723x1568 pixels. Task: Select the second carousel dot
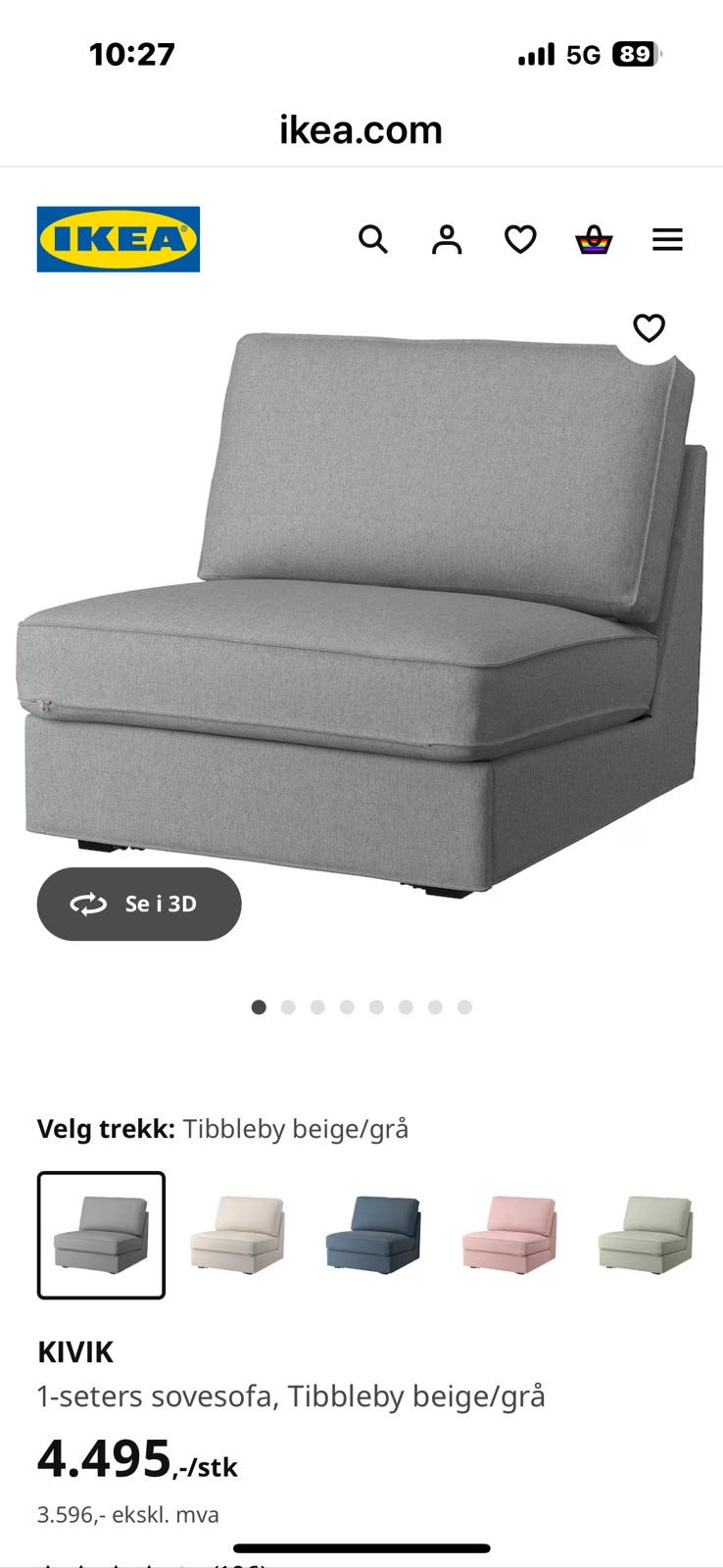pyautogui.click(x=288, y=1006)
